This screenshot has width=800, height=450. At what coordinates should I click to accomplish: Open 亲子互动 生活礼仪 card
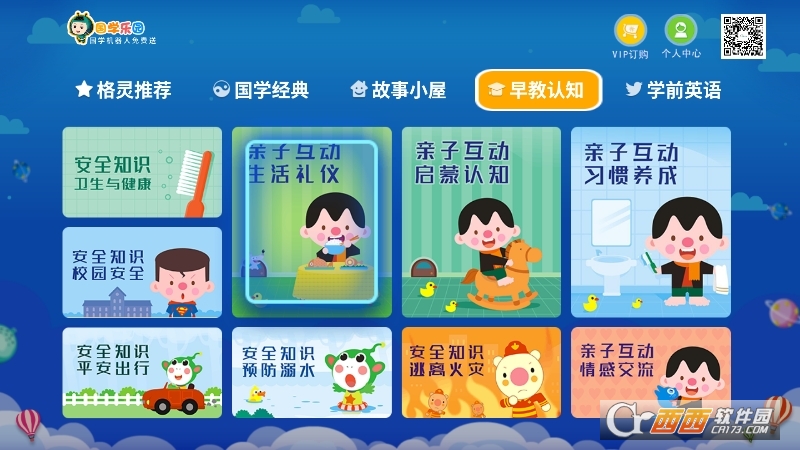pyautogui.click(x=312, y=222)
